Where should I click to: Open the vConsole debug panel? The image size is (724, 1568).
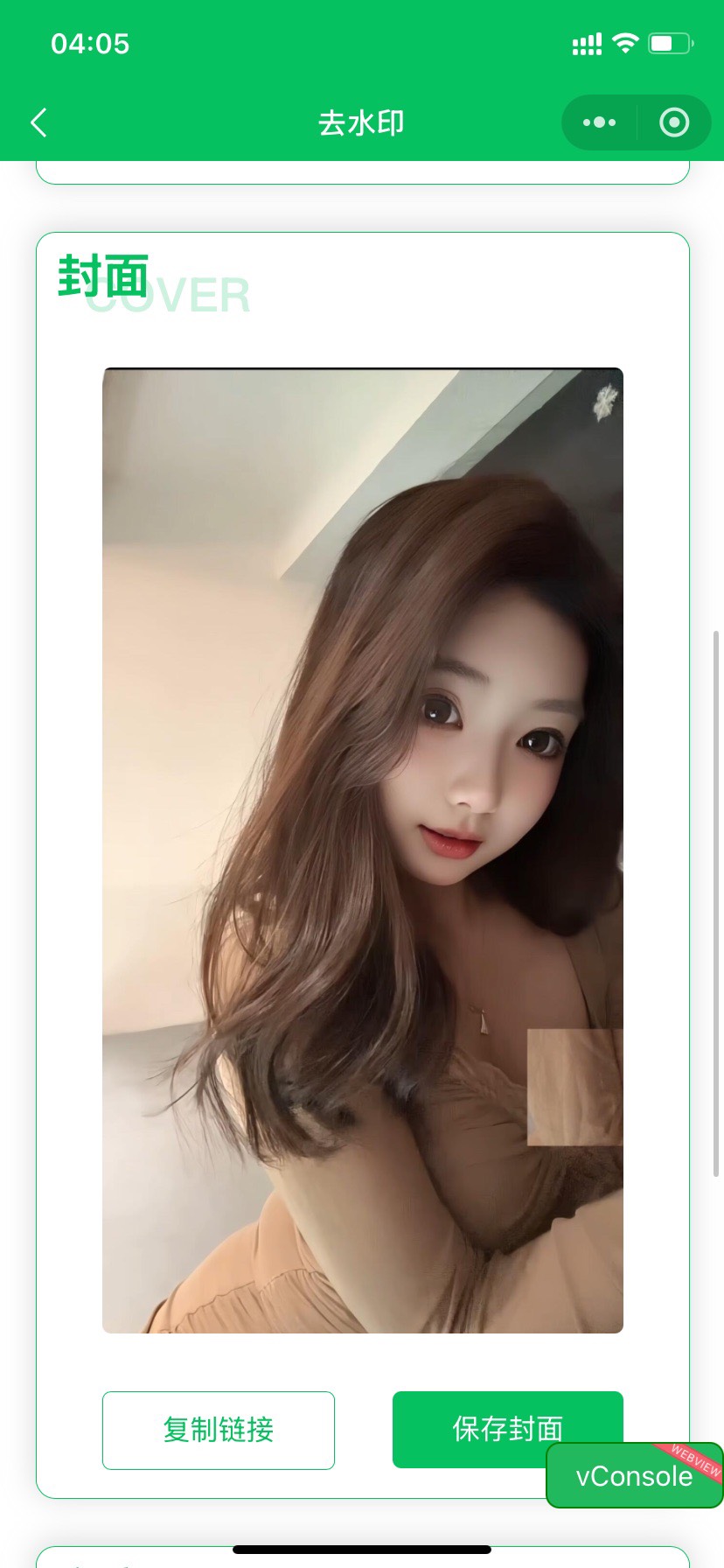pos(634,1477)
